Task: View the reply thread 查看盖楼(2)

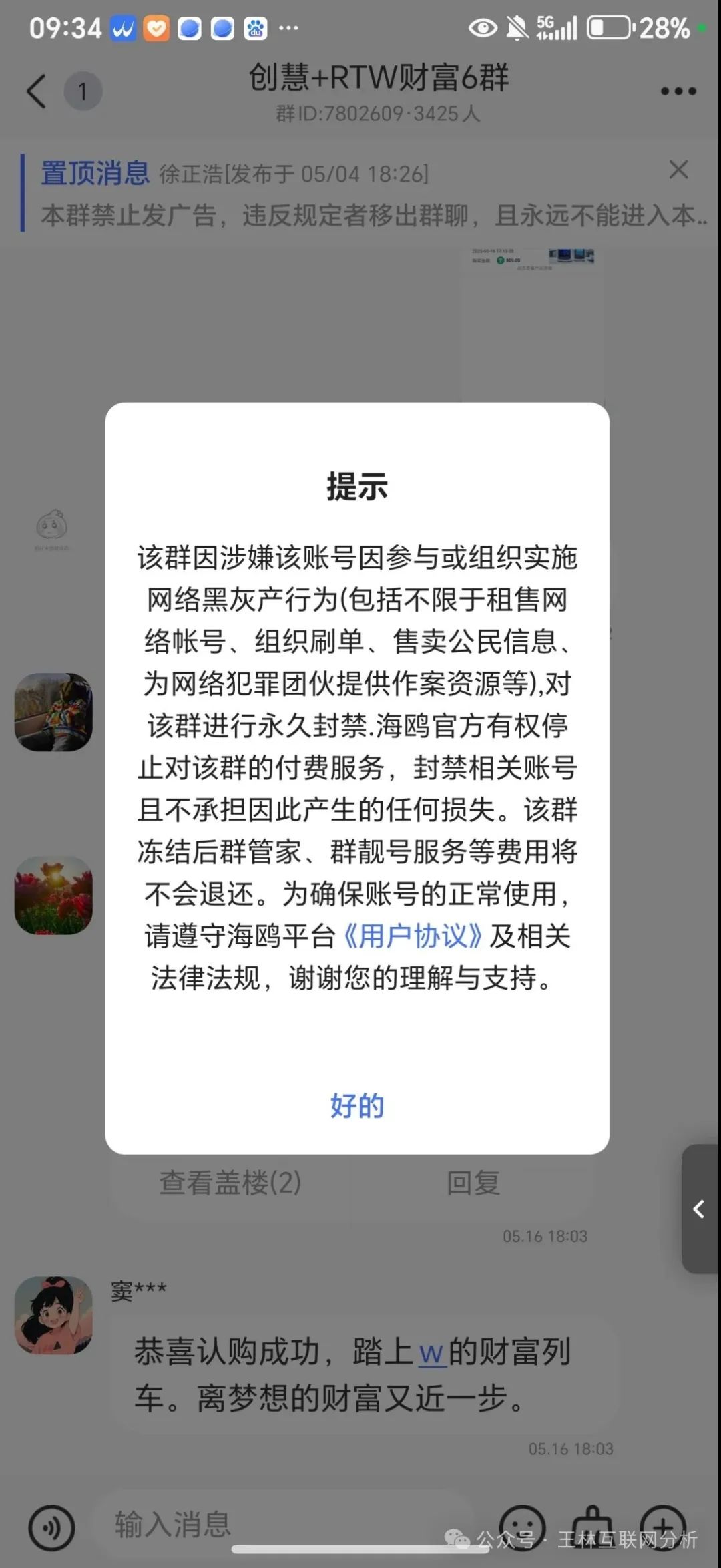Action: (x=230, y=1183)
